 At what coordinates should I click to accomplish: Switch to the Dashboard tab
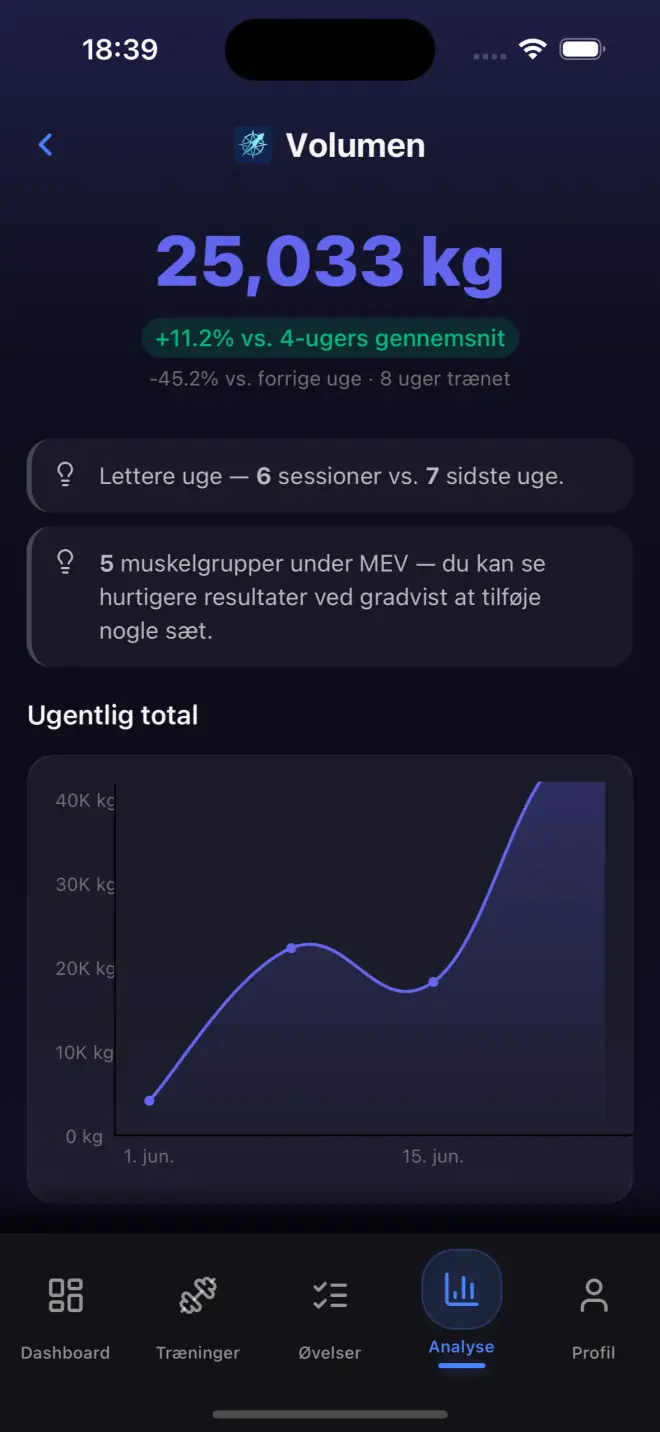pyautogui.click(x=66, y=1316)
